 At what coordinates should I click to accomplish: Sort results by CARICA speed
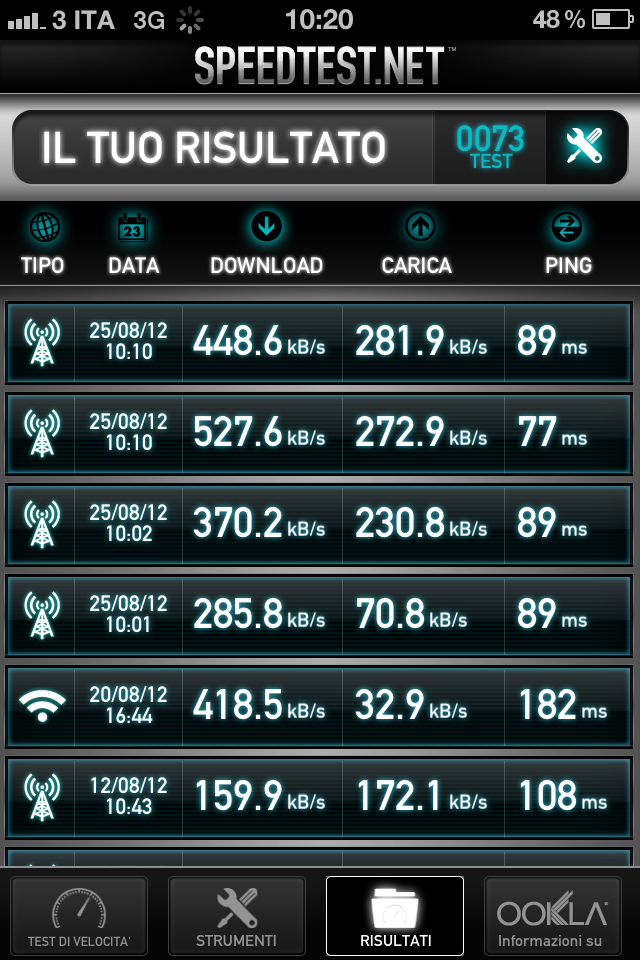click(x=417, y=243)
